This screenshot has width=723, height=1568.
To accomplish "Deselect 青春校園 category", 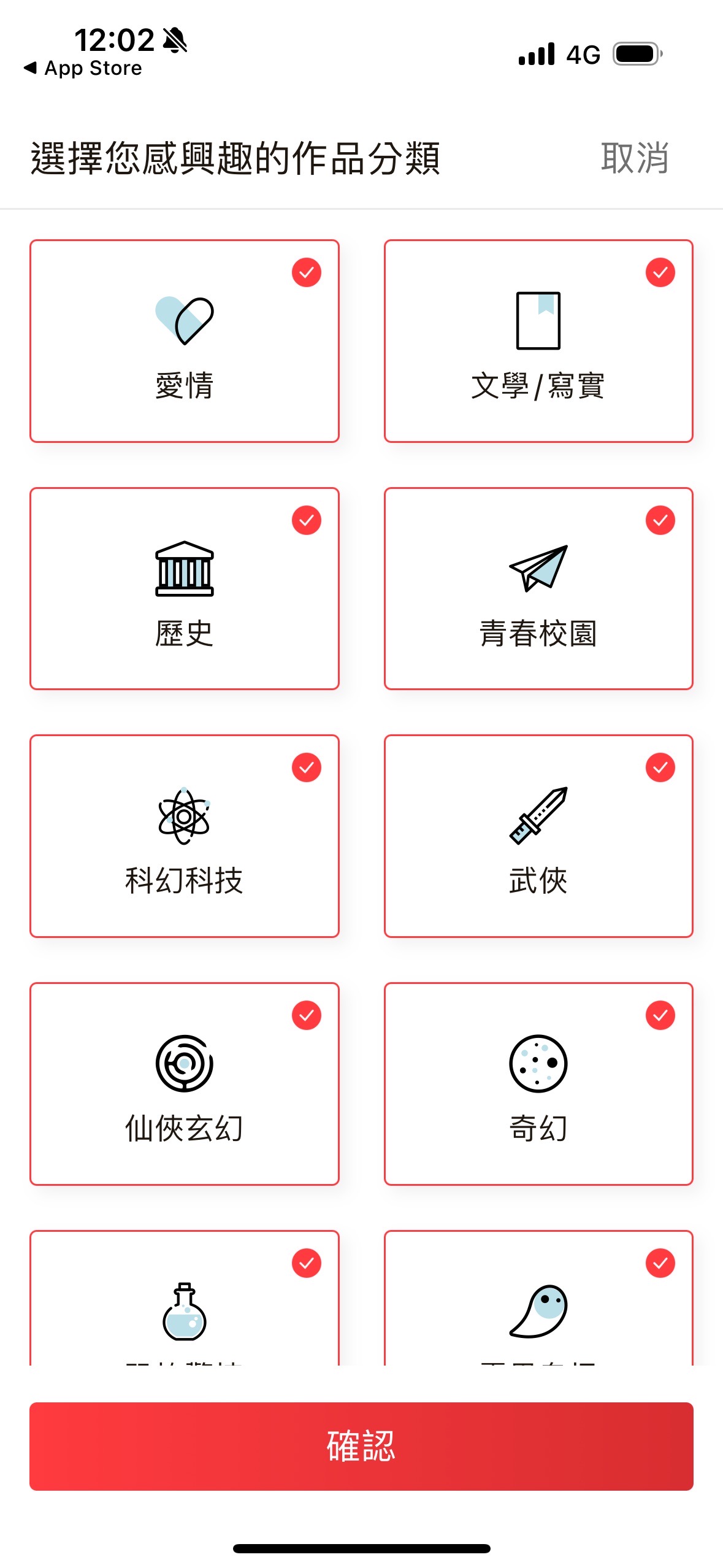I will click(x=538, y=588).
